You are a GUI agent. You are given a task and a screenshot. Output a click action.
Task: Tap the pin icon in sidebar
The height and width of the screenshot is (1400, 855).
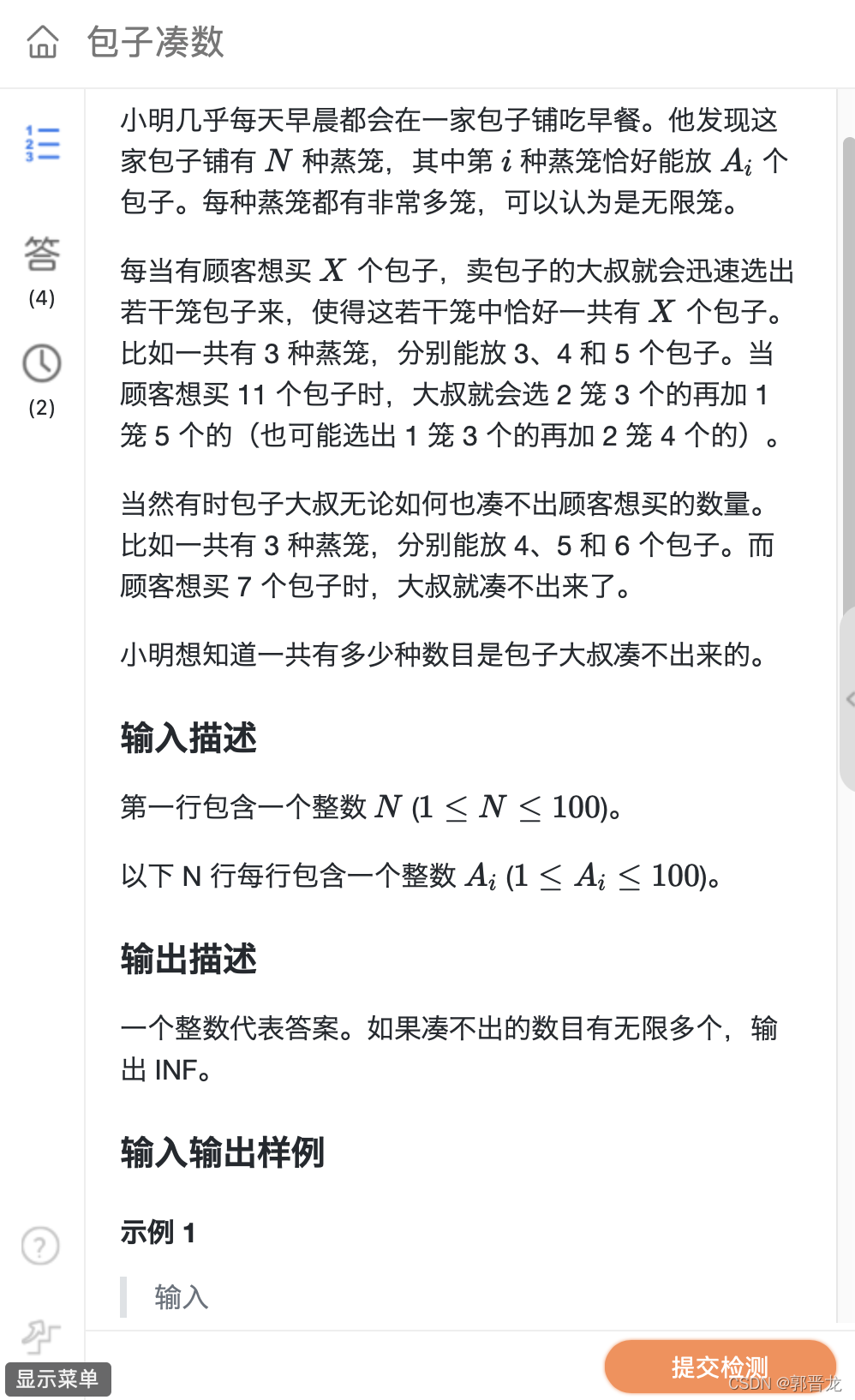40,1335
